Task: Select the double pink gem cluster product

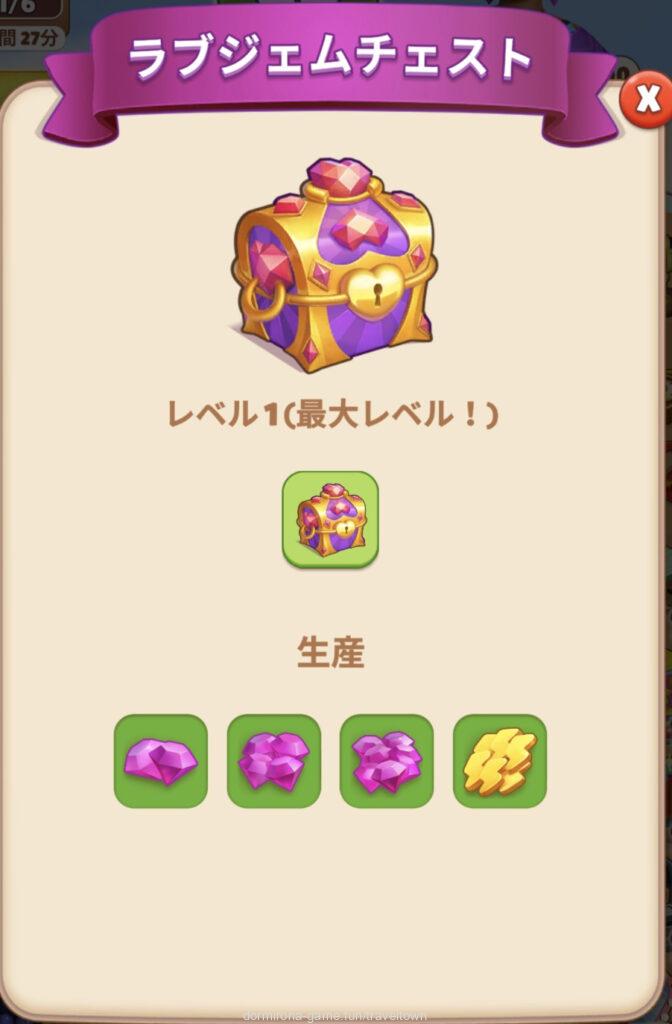Action: (x=274, y=761)
